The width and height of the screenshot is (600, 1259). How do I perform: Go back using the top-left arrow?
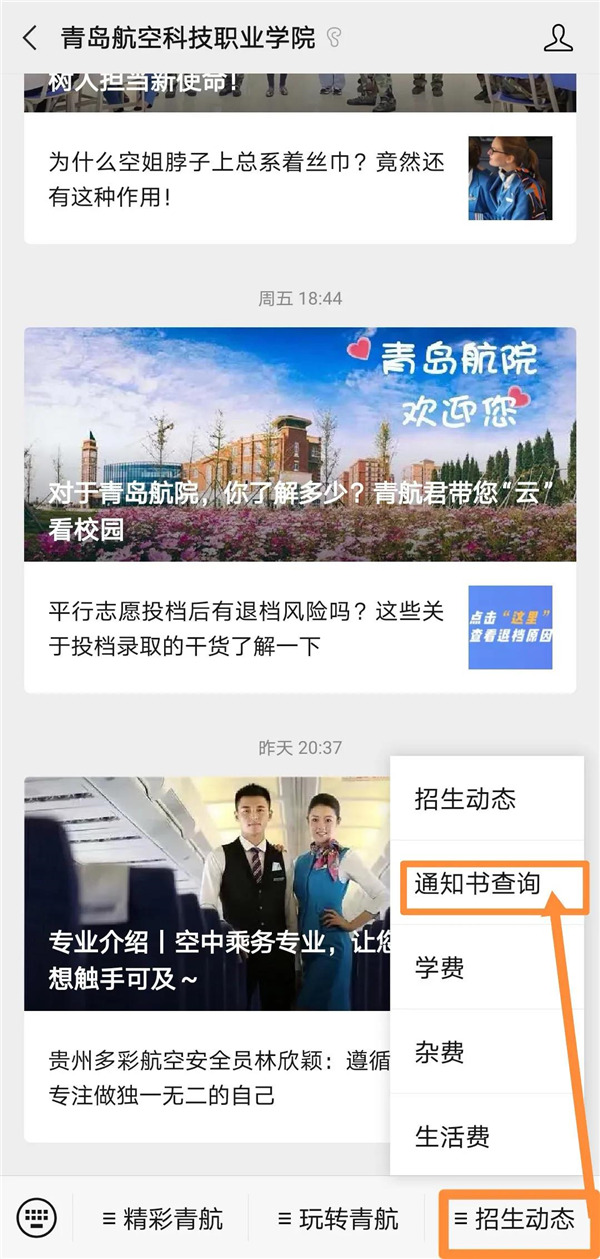[29, 38]
